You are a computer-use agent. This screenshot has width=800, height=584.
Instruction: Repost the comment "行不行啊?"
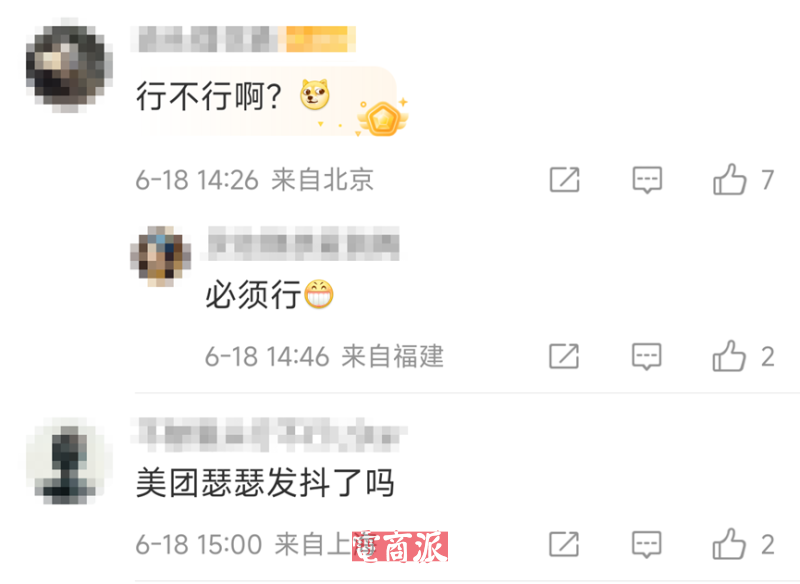click(565, 180)
